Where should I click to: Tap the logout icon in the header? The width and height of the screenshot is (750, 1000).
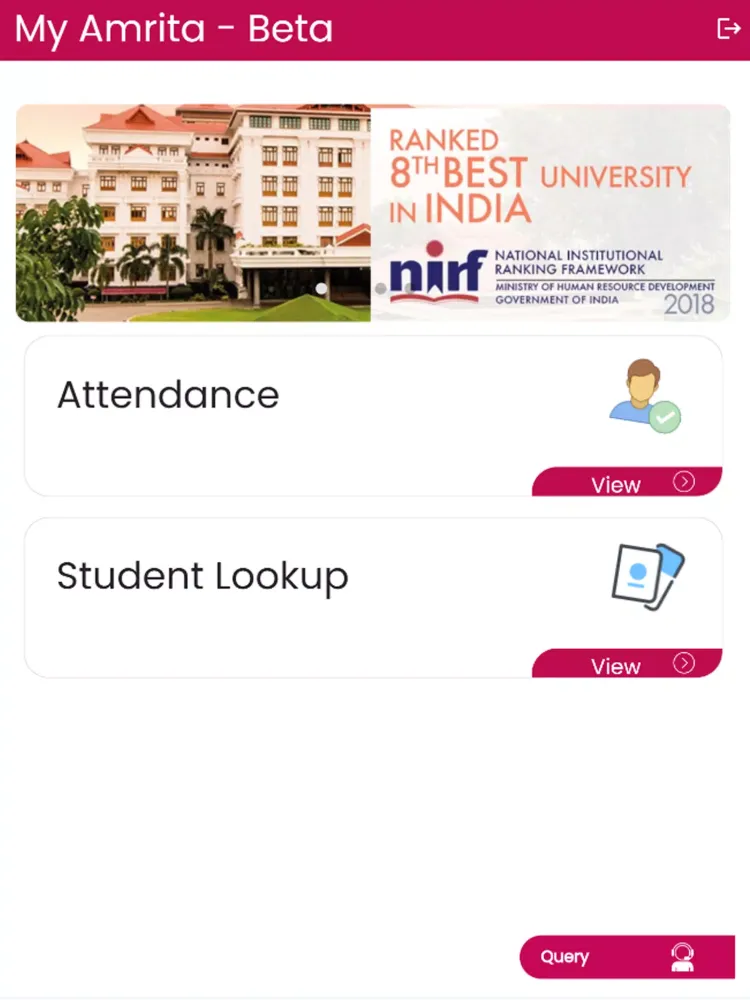[x=728, y=29]
